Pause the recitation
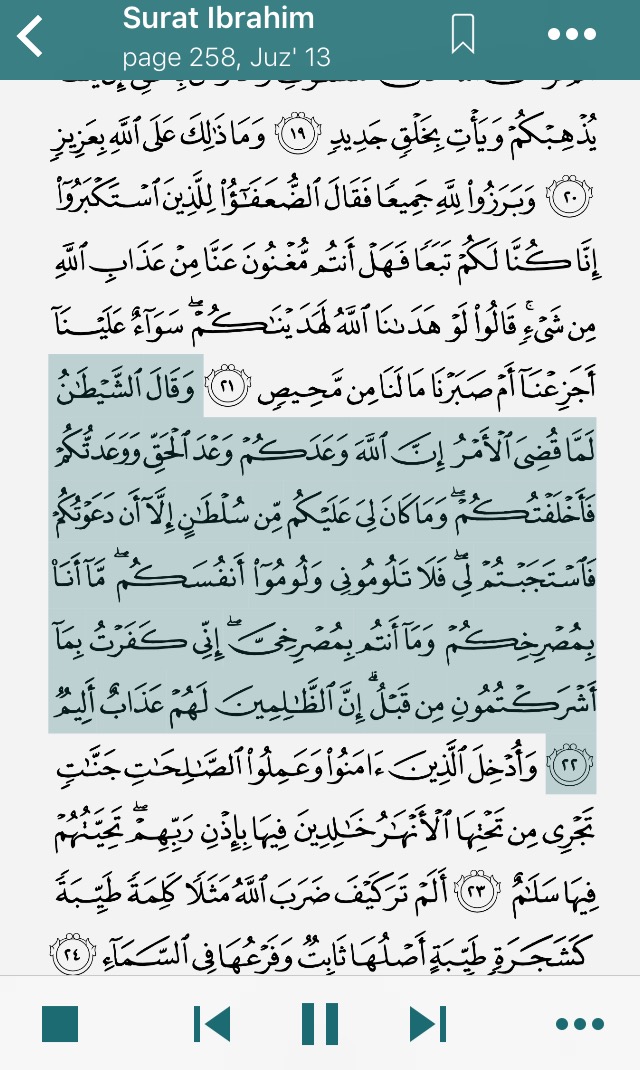 click(320, 1024)
